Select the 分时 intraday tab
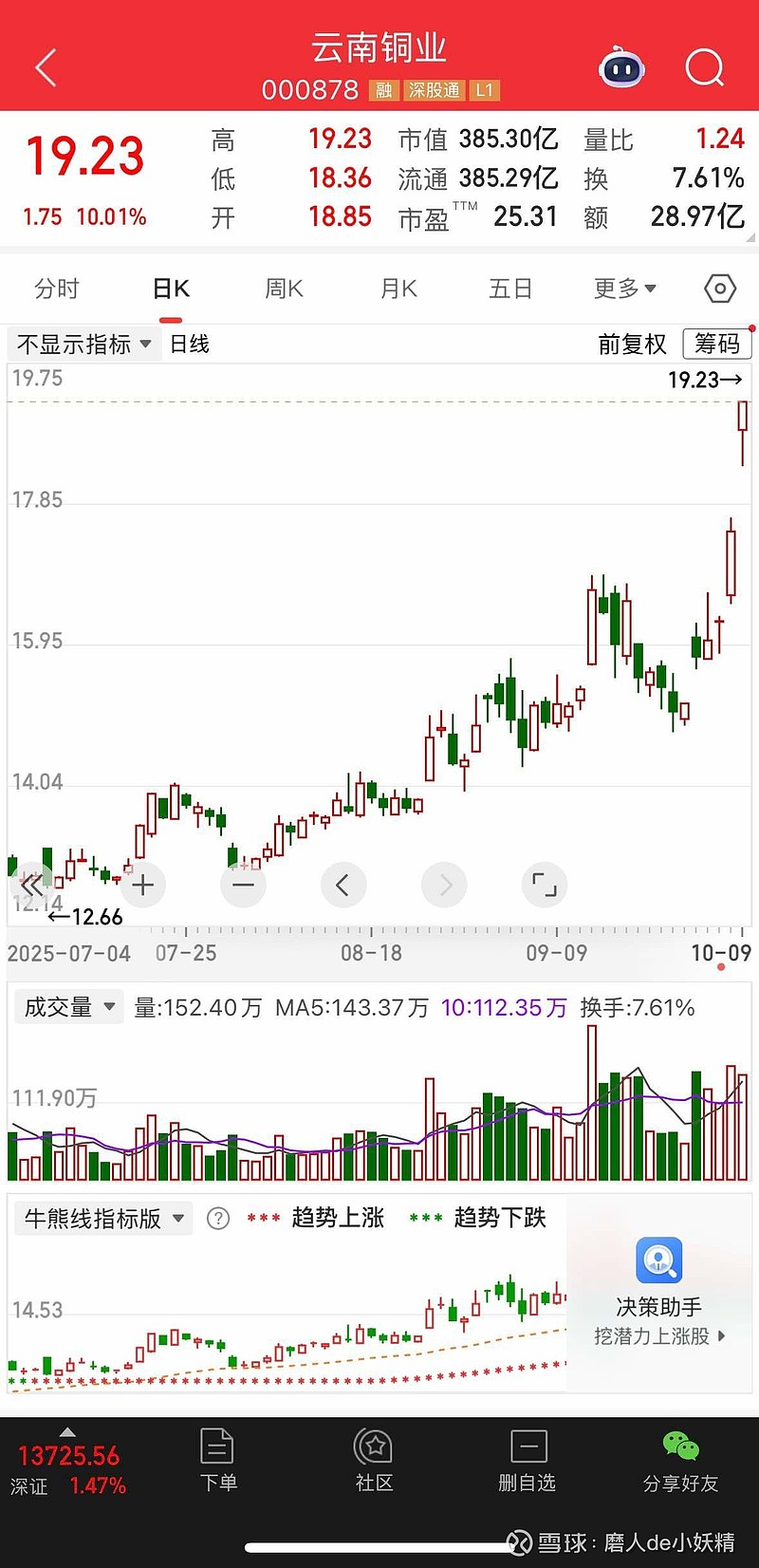 point(56,288)
